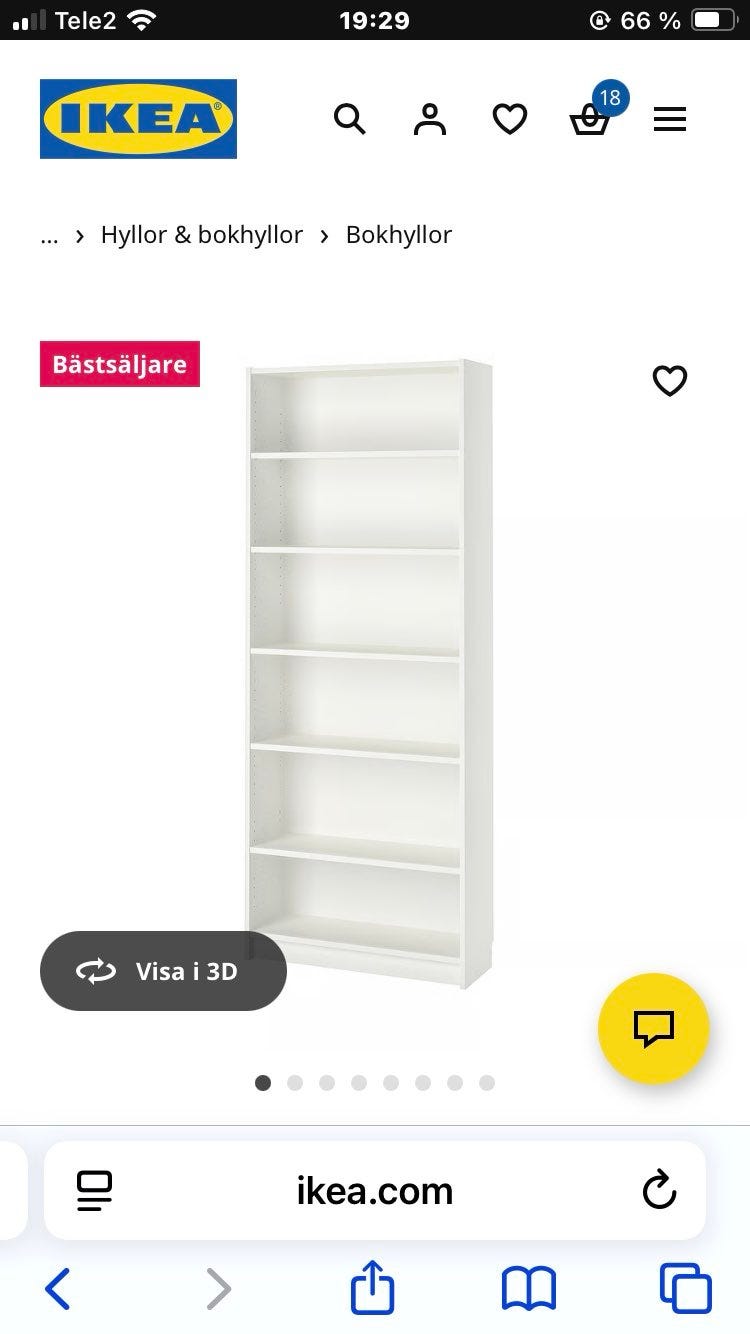The image size is (750, 1334).
Task: Select the second carousel dot
Action: point(295,1082)
